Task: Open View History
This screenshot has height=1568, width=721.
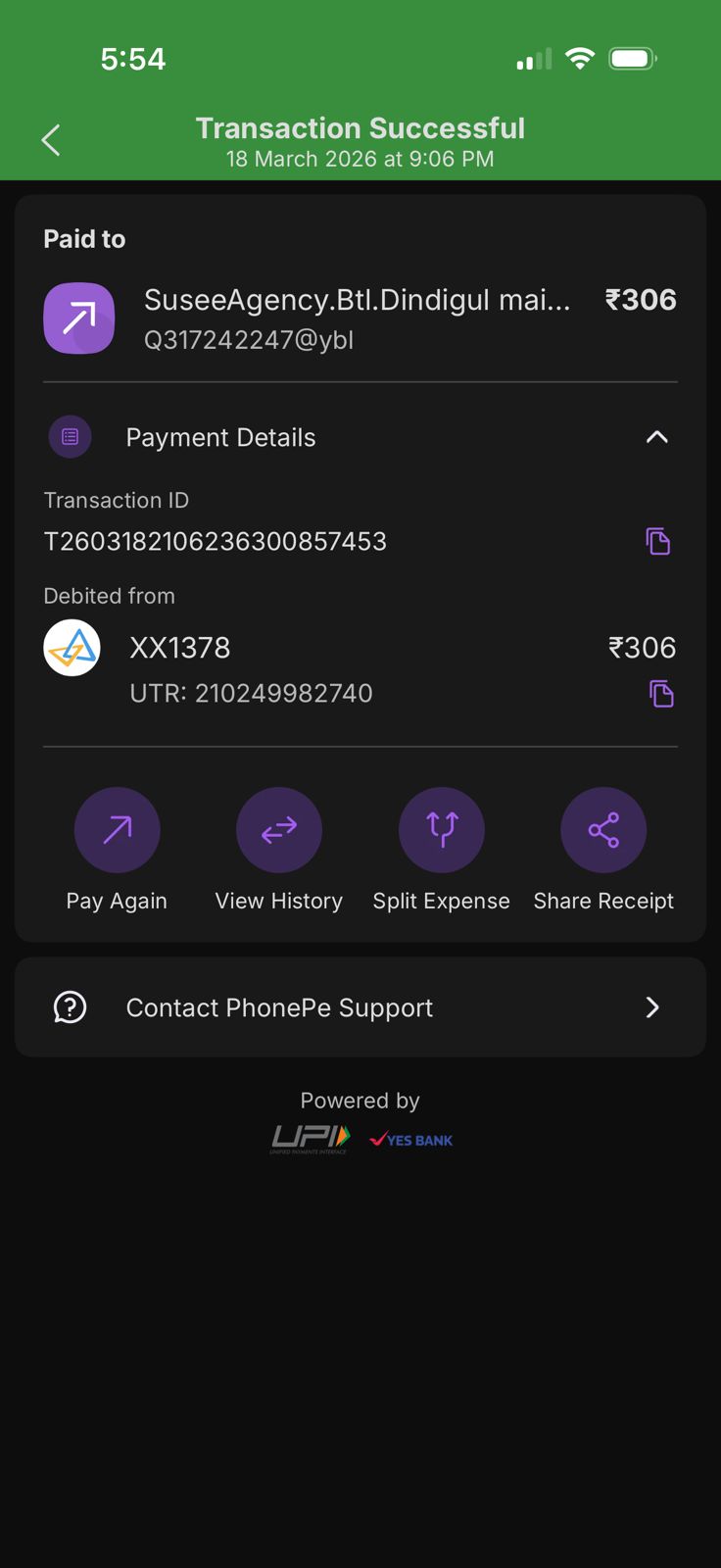Action: click(279, 830)
